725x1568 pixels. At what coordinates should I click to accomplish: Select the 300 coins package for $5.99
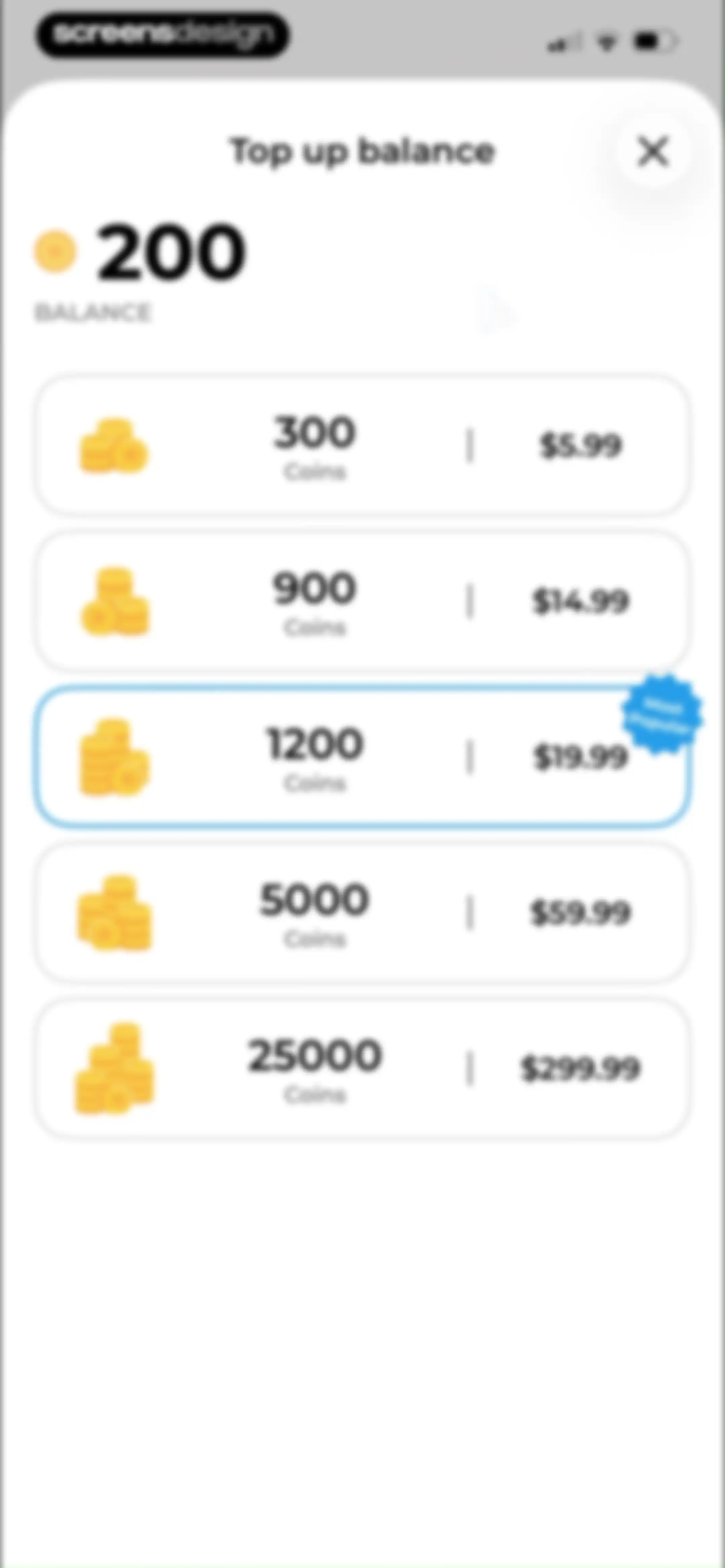coord(362,446)
